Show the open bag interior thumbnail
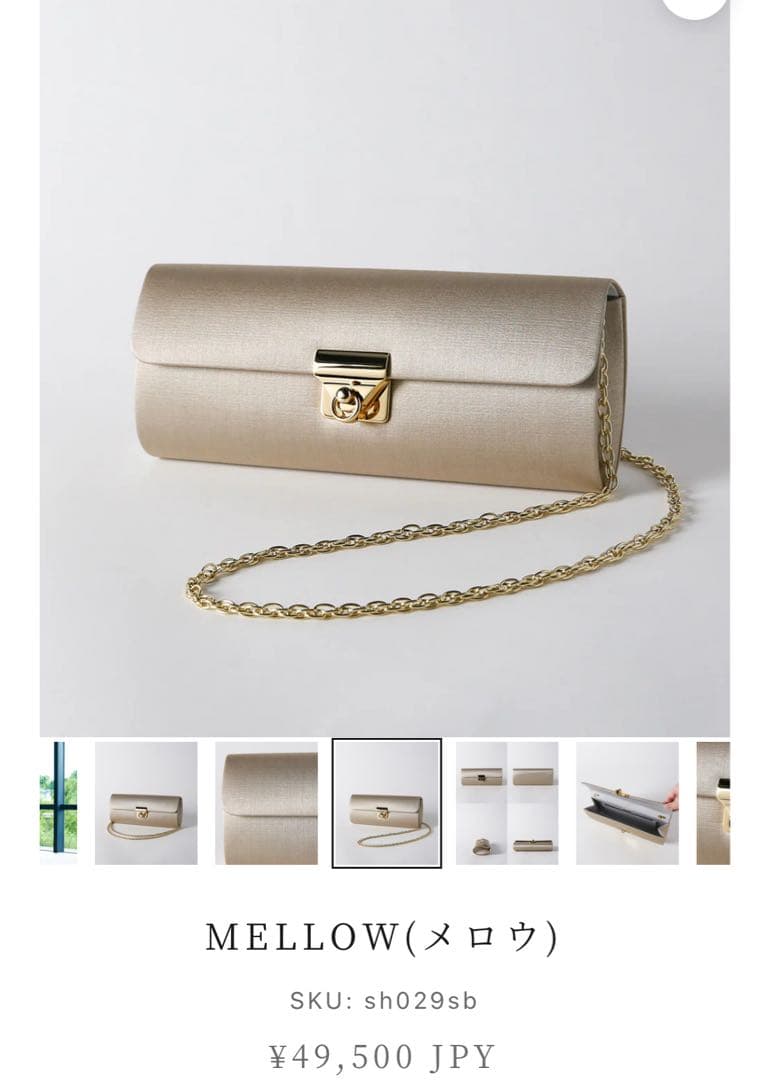This screenshot has height=1080, width=770. [x=627, y=802]
